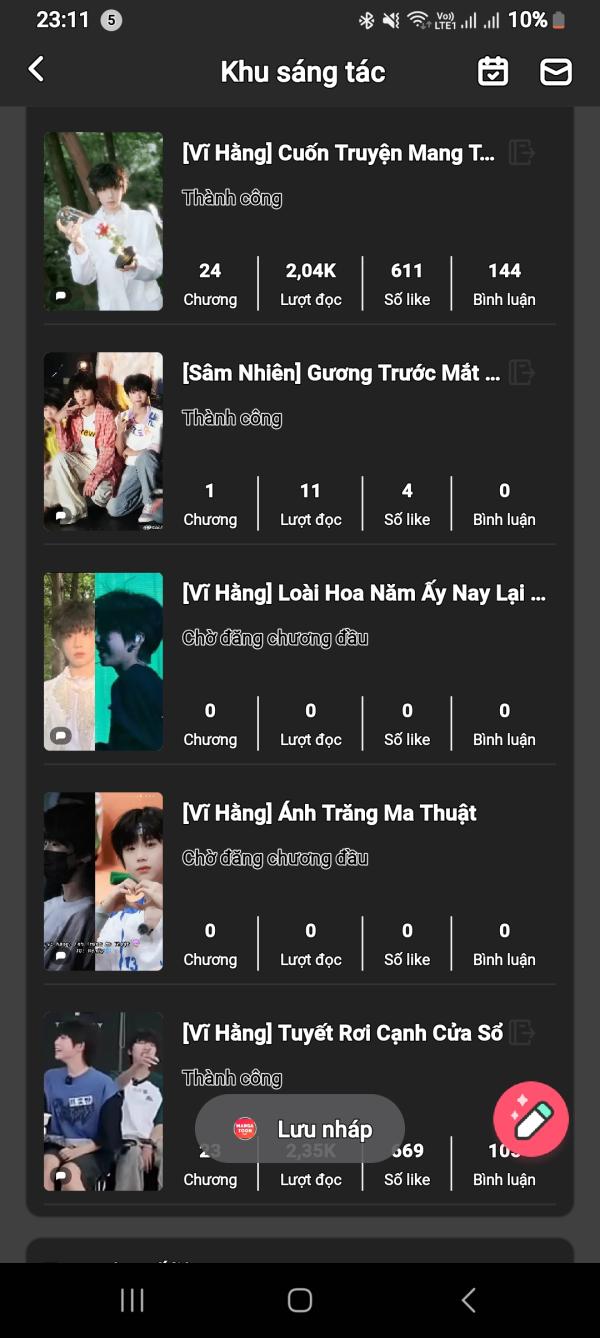Tap the Lưu nháp button

pos(300,1129)
